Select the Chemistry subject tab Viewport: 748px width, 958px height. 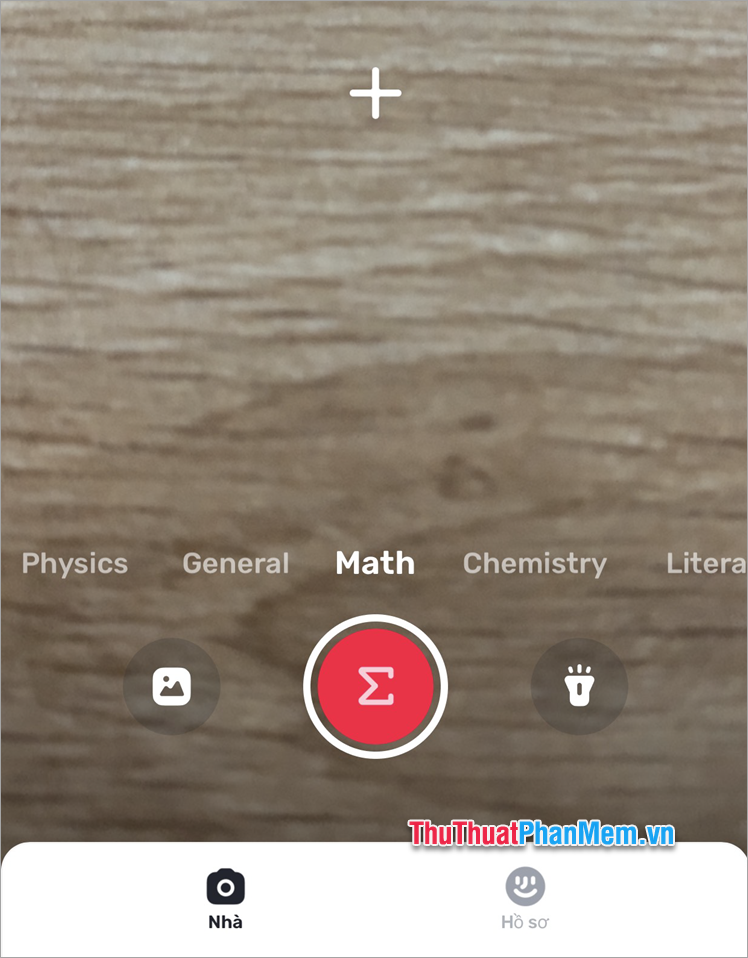tap(535, 563)
